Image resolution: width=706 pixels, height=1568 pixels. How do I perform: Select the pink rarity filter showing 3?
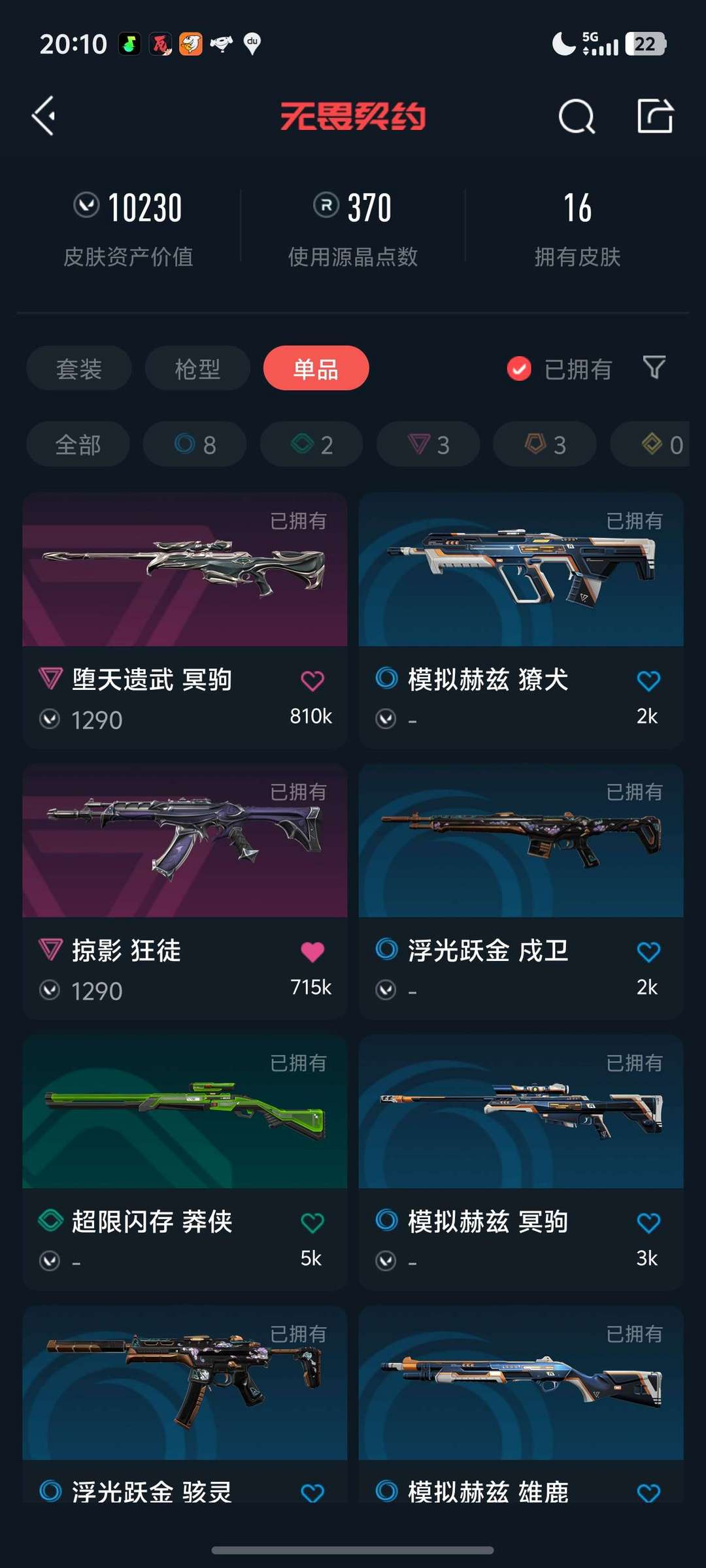click(427, 444)
